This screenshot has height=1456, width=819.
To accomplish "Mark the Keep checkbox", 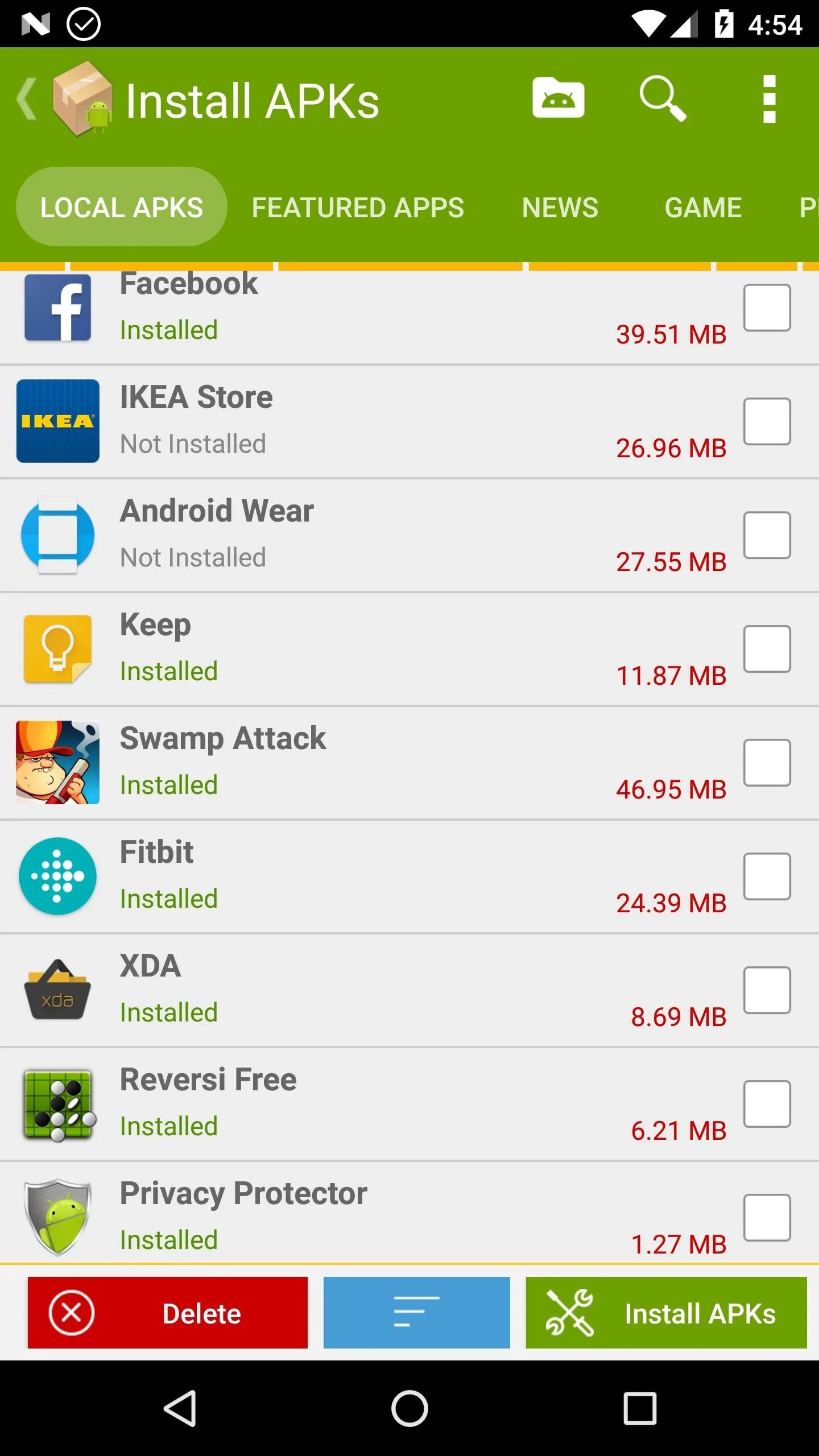I will coord(767,649).
